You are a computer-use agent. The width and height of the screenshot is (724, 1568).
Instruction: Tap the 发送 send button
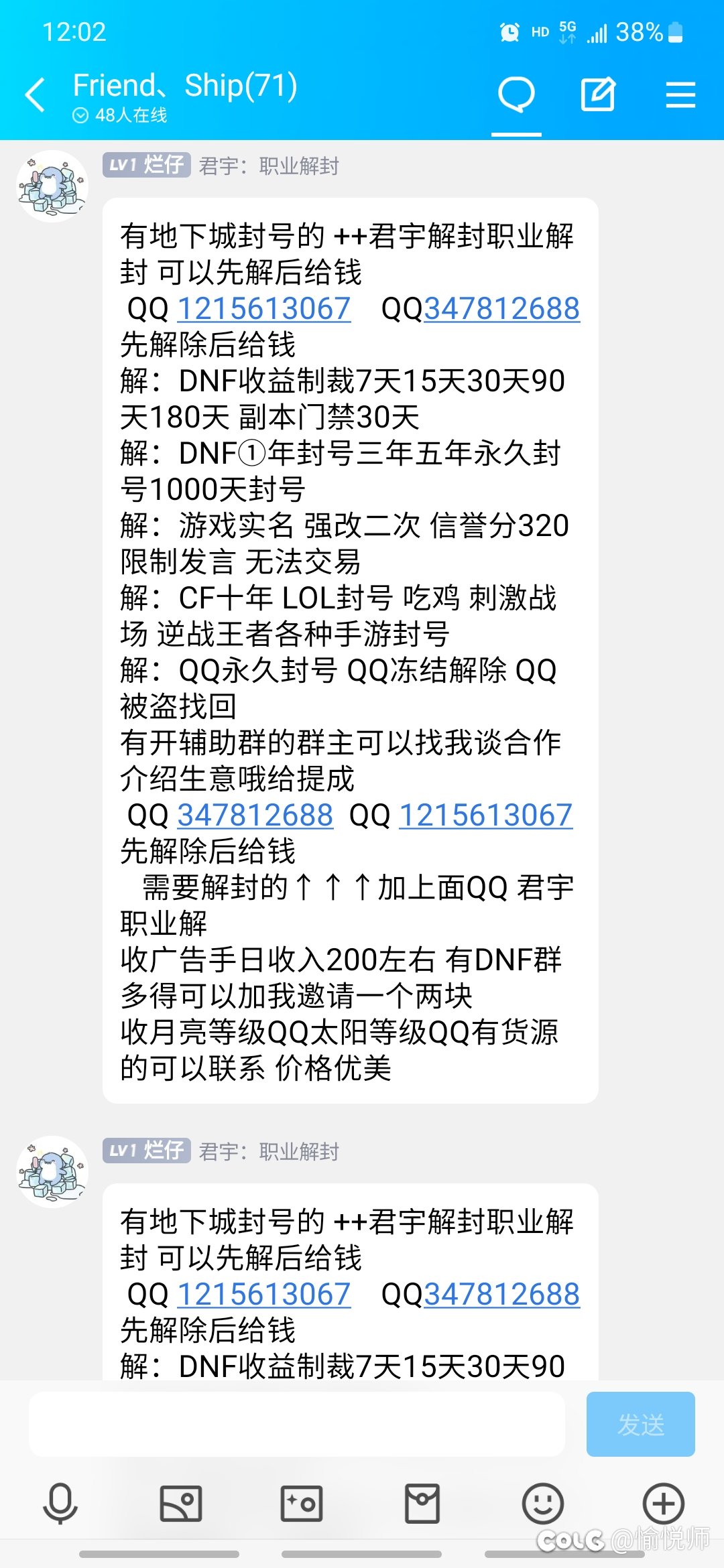tap(640, 1424)
